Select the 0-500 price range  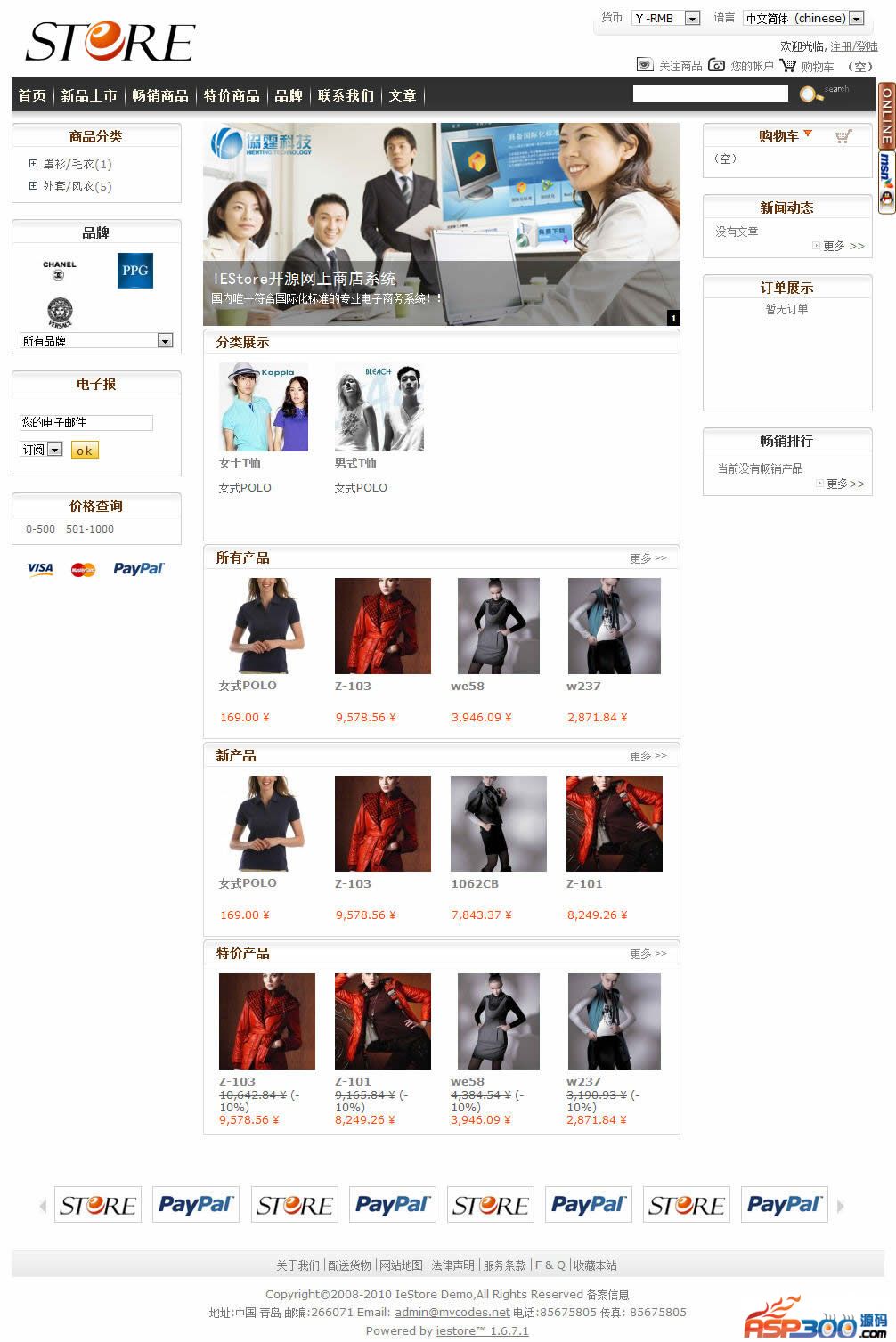[40, 529]
